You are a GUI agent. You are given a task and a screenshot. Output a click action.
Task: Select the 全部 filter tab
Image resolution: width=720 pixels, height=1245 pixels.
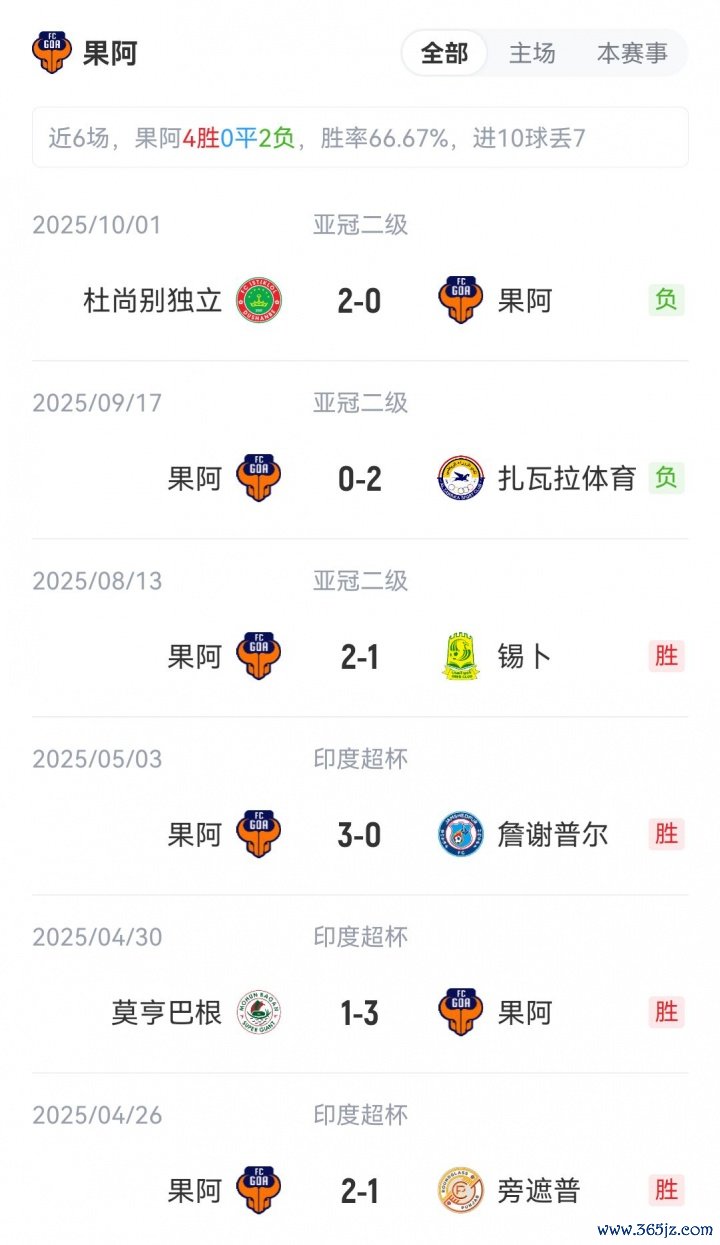444,53
